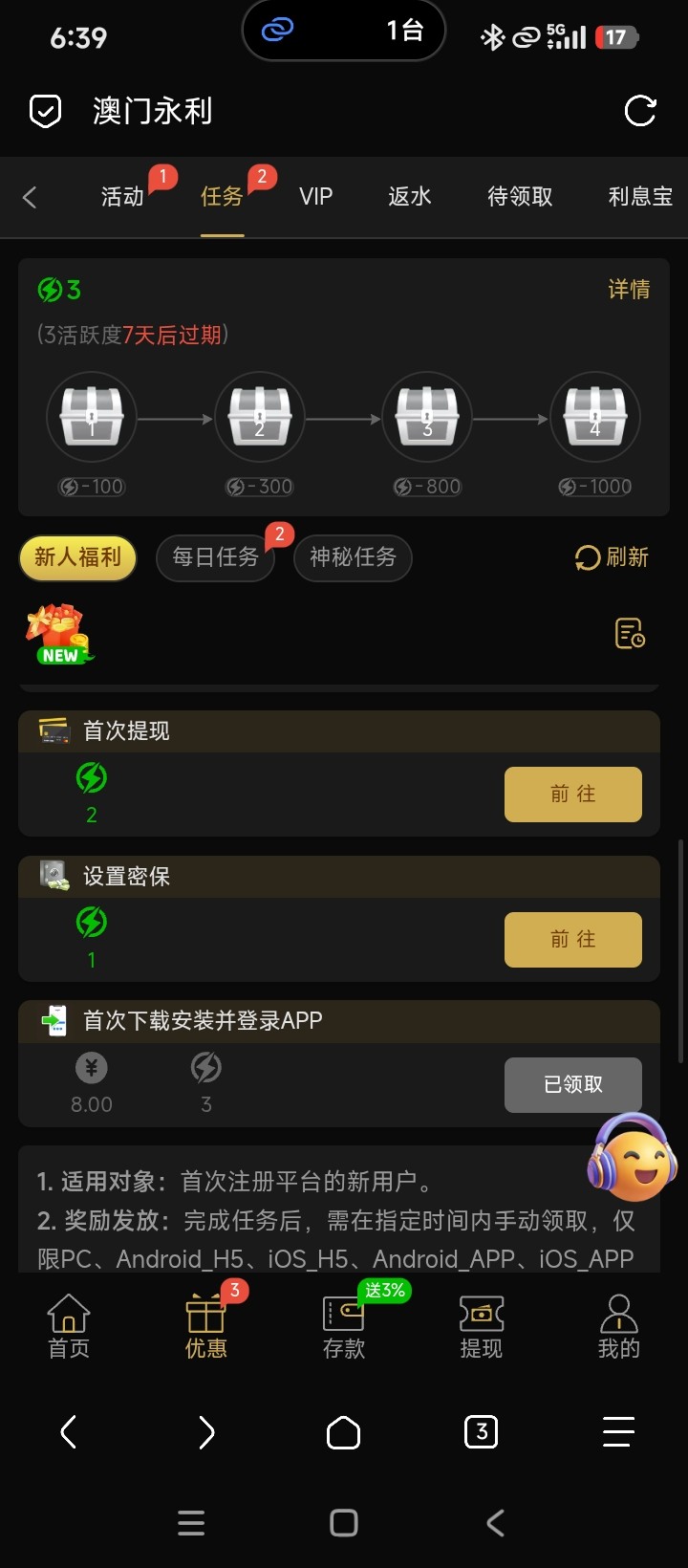688x1568 pixels.
Task: Open the headphone customer service mascot
Action: 633,1160
